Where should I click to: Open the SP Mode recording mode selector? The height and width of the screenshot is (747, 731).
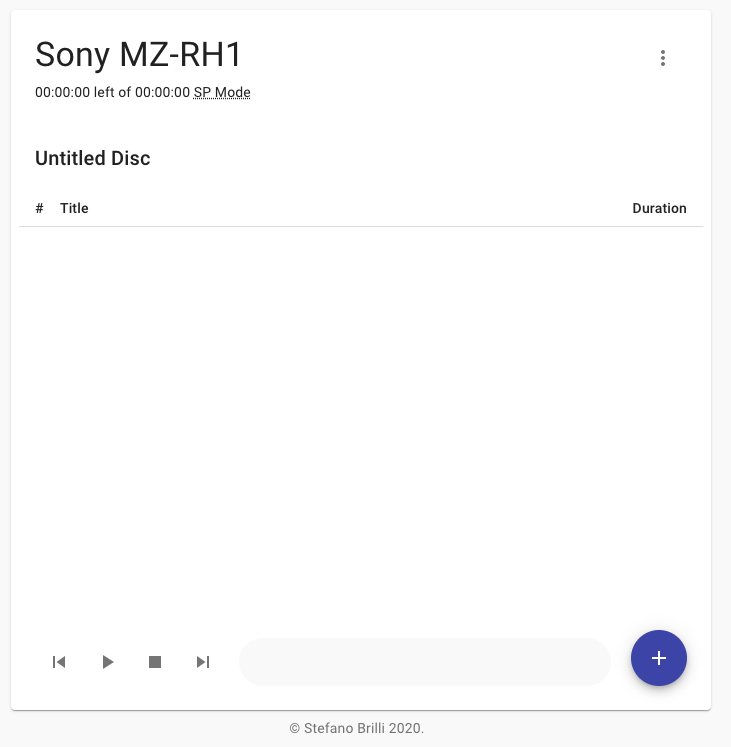tap(222, 92)
